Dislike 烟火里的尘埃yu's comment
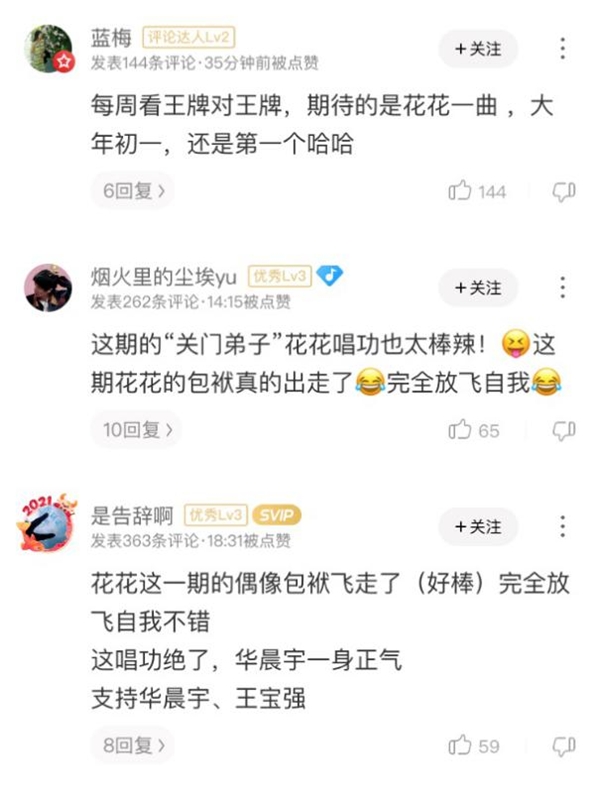The height and width of the screenshot is (800, 600). pyautogui.click(x=564, y=430)
